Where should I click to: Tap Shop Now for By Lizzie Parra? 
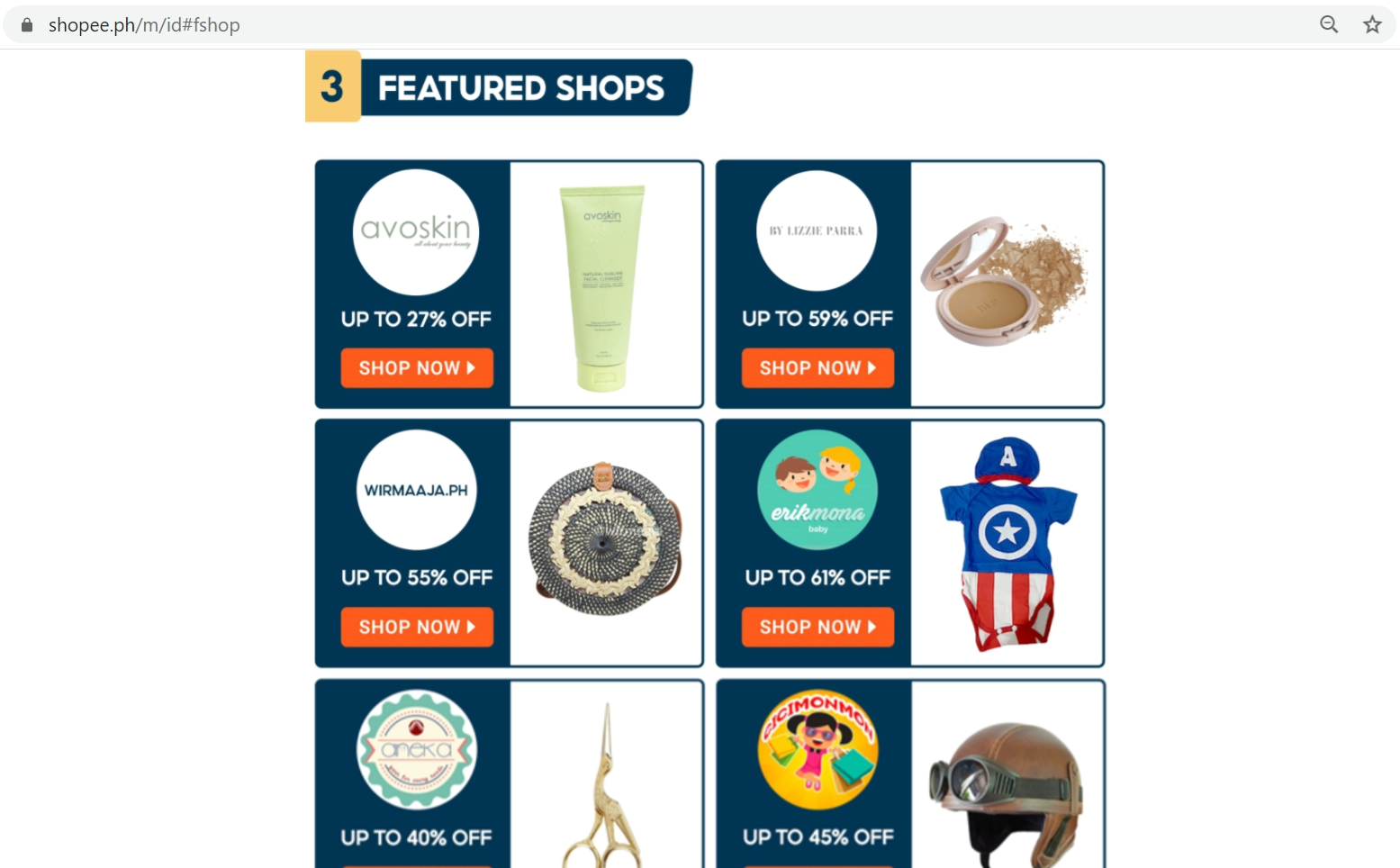[x=817, y=368]
